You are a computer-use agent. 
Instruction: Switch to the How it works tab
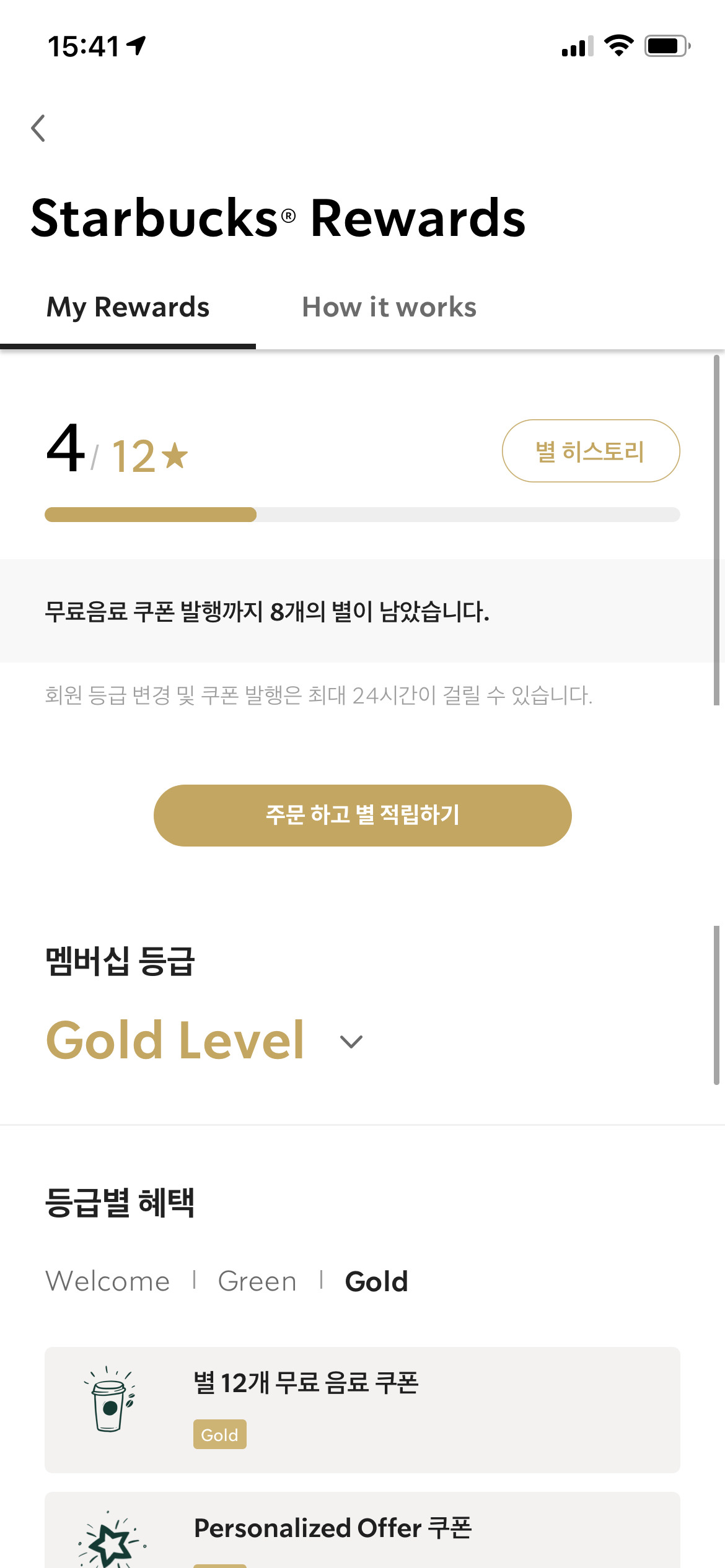[388, 307]
